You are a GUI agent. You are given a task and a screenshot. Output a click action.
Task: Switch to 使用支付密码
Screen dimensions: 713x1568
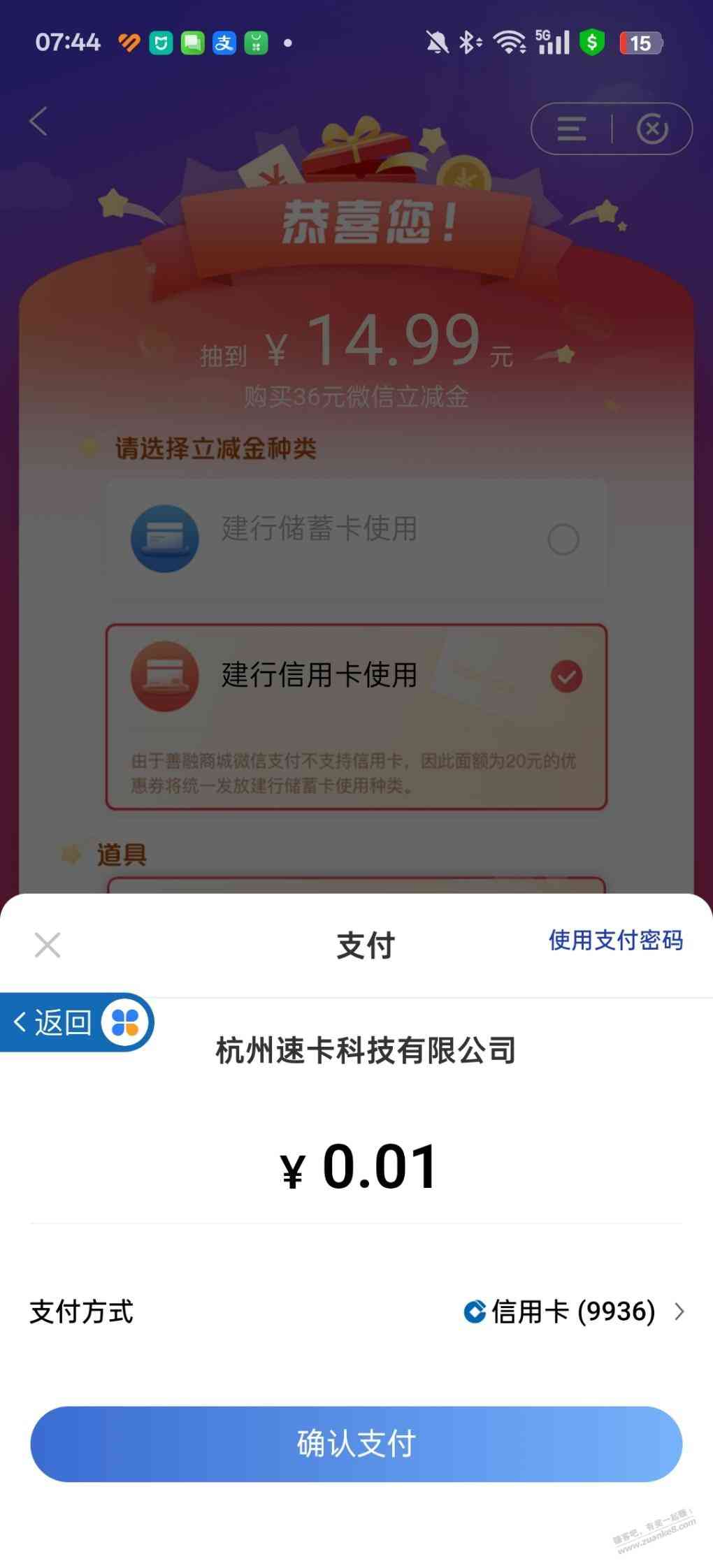(615, 941)
